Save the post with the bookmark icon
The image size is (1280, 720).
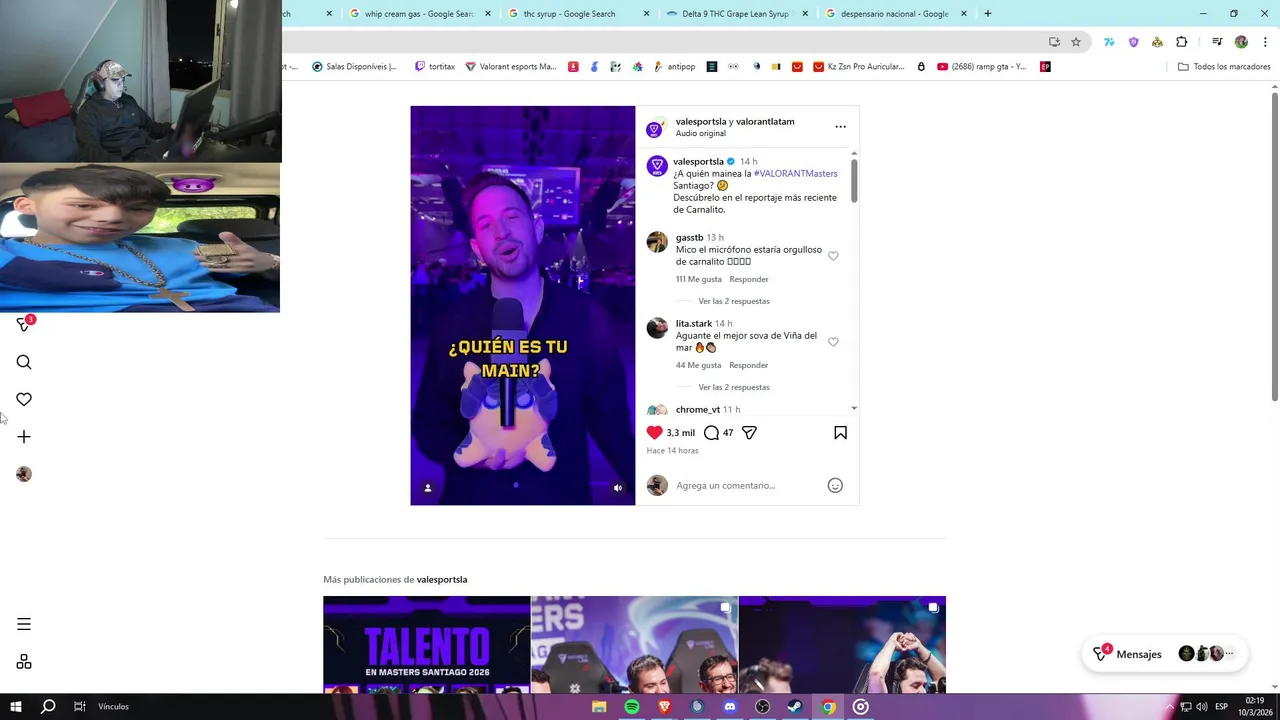point(840,433)
